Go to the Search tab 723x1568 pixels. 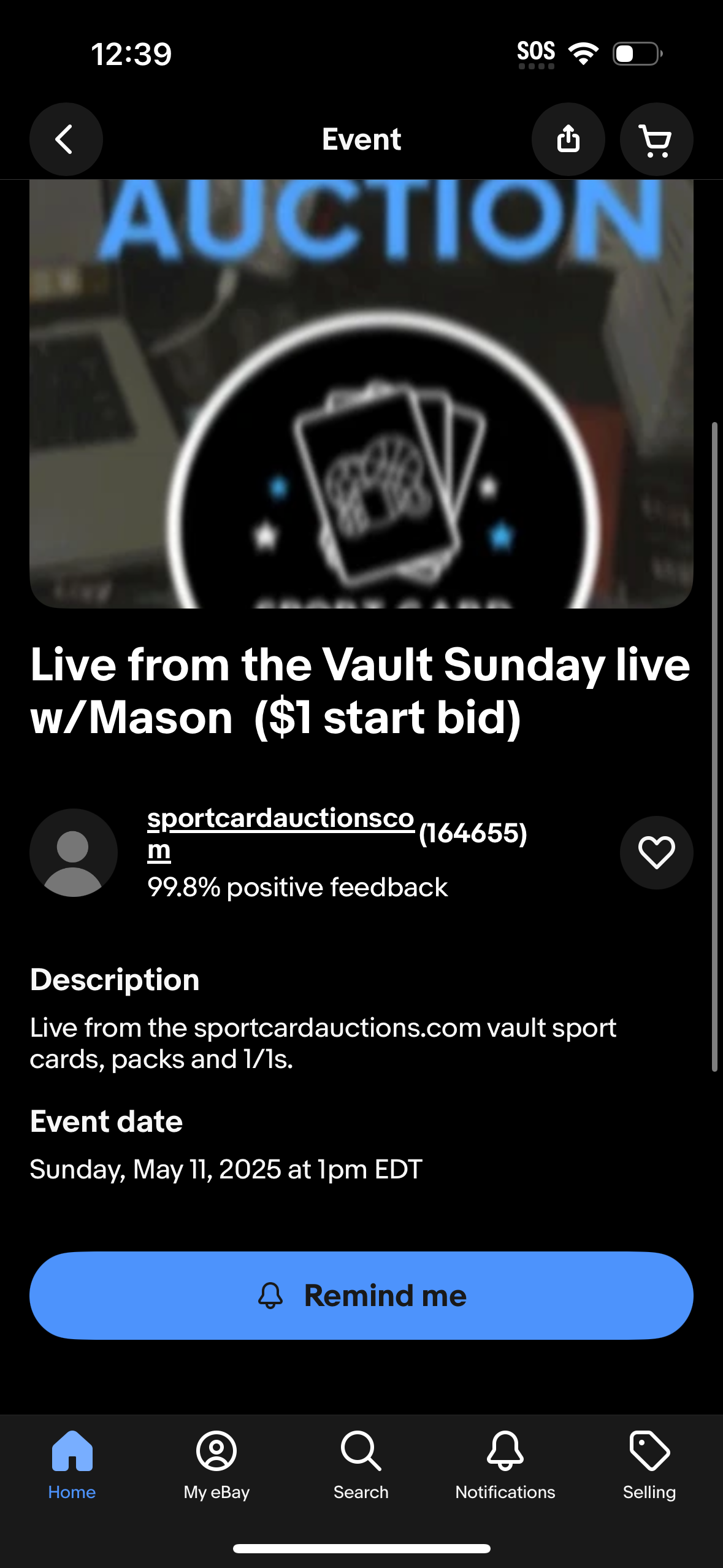coord(361,1464)
